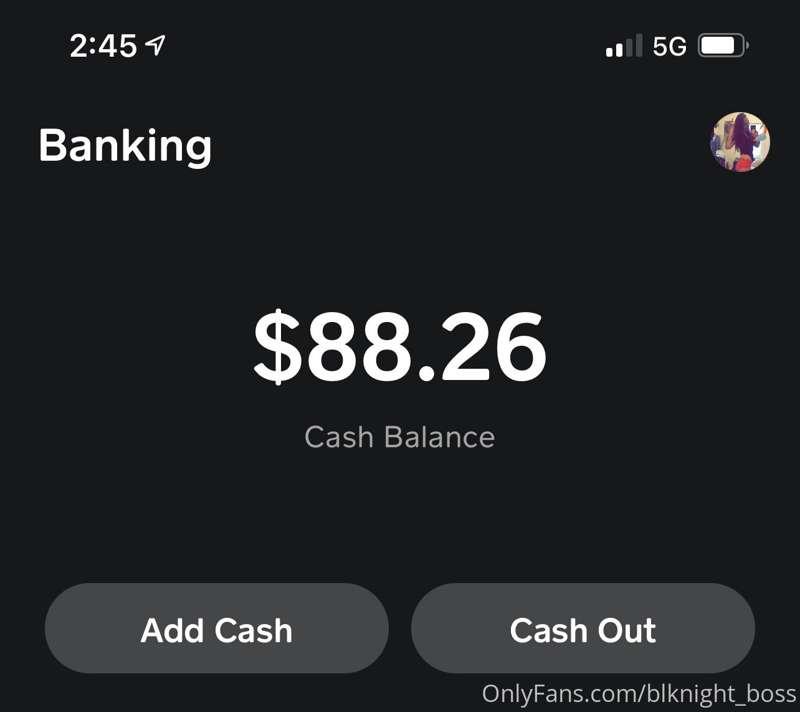The width and height of the screenshot is (800, 712).
Task: Tap the Cash Out button
Action: (x=583, y=629)
